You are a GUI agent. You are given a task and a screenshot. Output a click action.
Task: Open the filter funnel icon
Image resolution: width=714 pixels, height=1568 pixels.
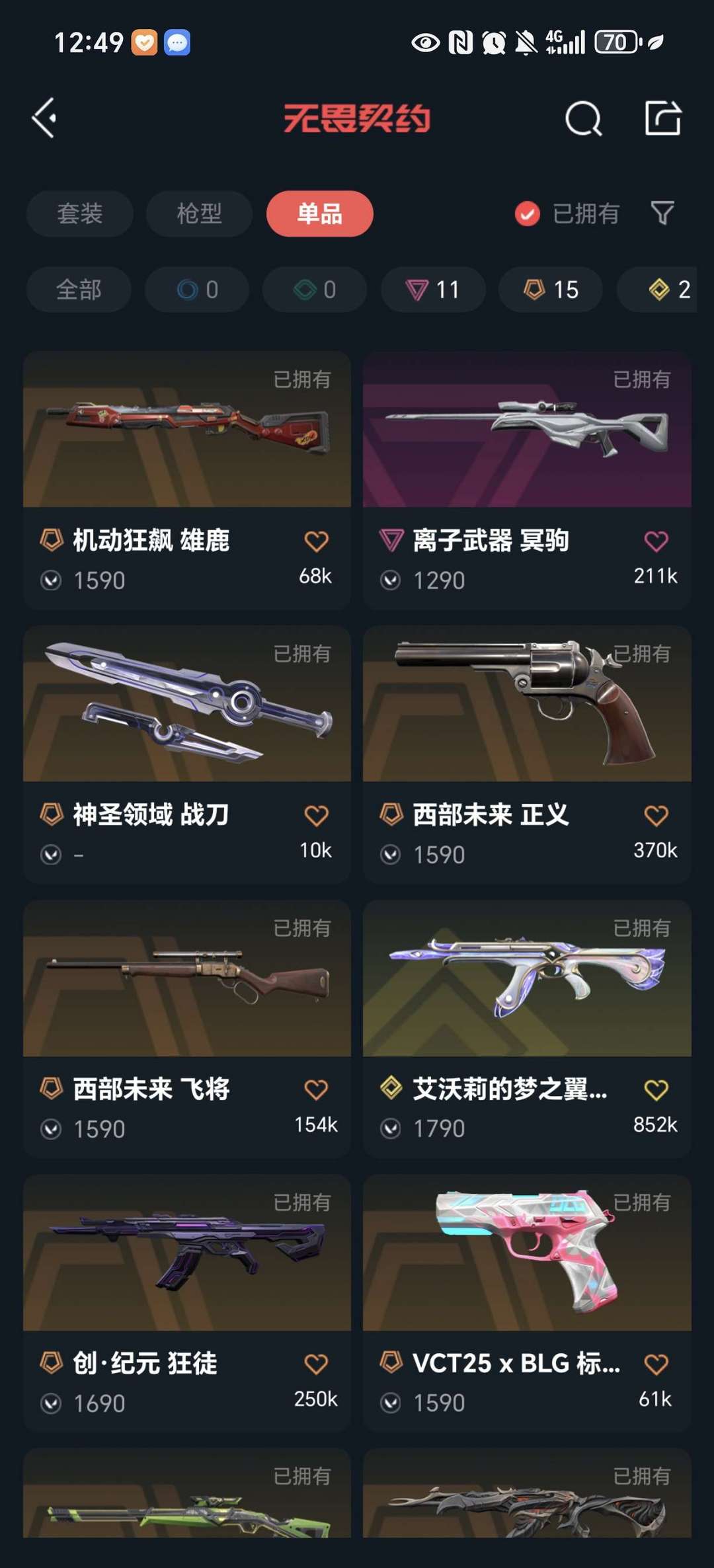tap(662, 213)
